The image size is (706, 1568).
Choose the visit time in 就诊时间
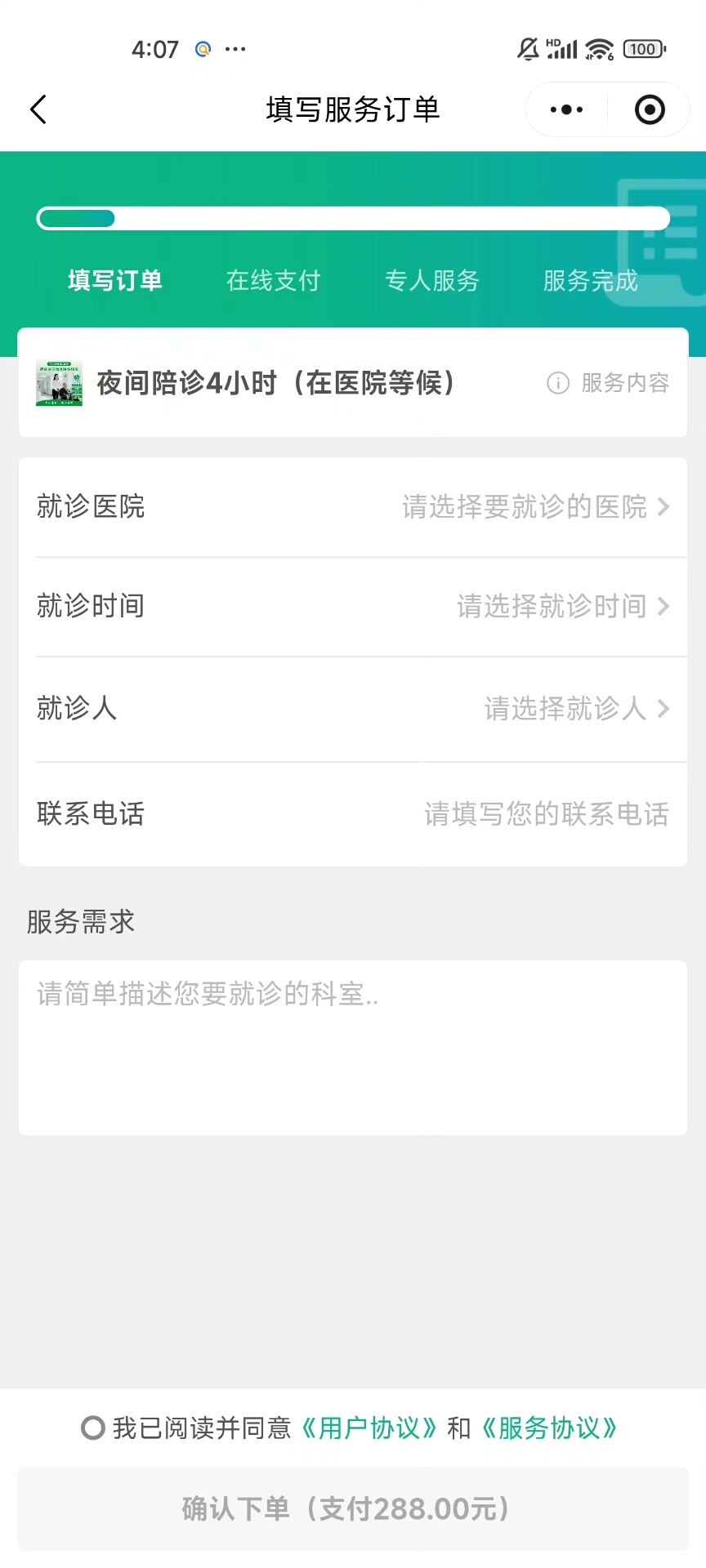point(562,606)
